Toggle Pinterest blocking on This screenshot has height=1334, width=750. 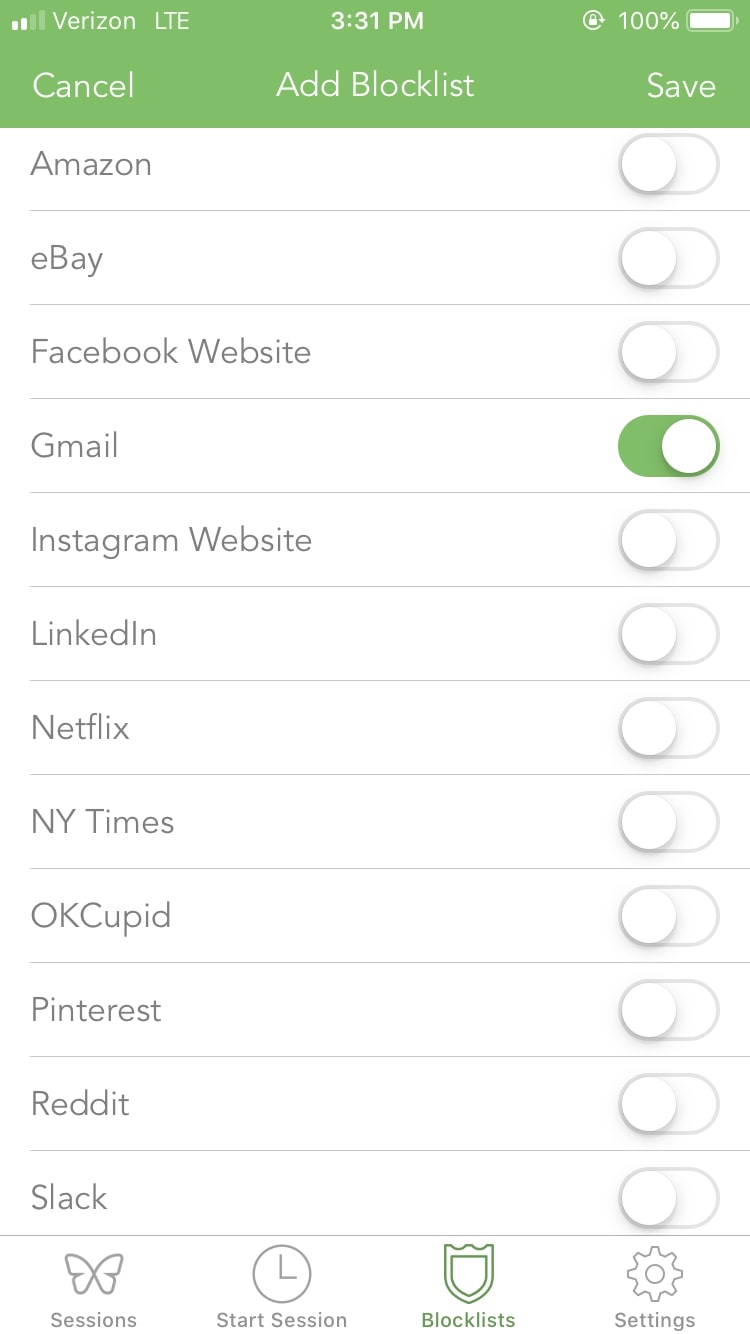(x=668, y=1010)
